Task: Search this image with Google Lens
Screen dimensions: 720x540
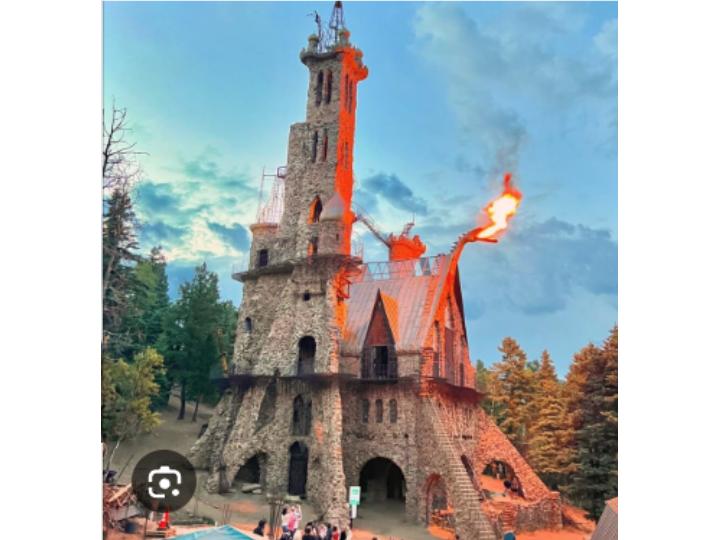Action: (x=164, y=482)
